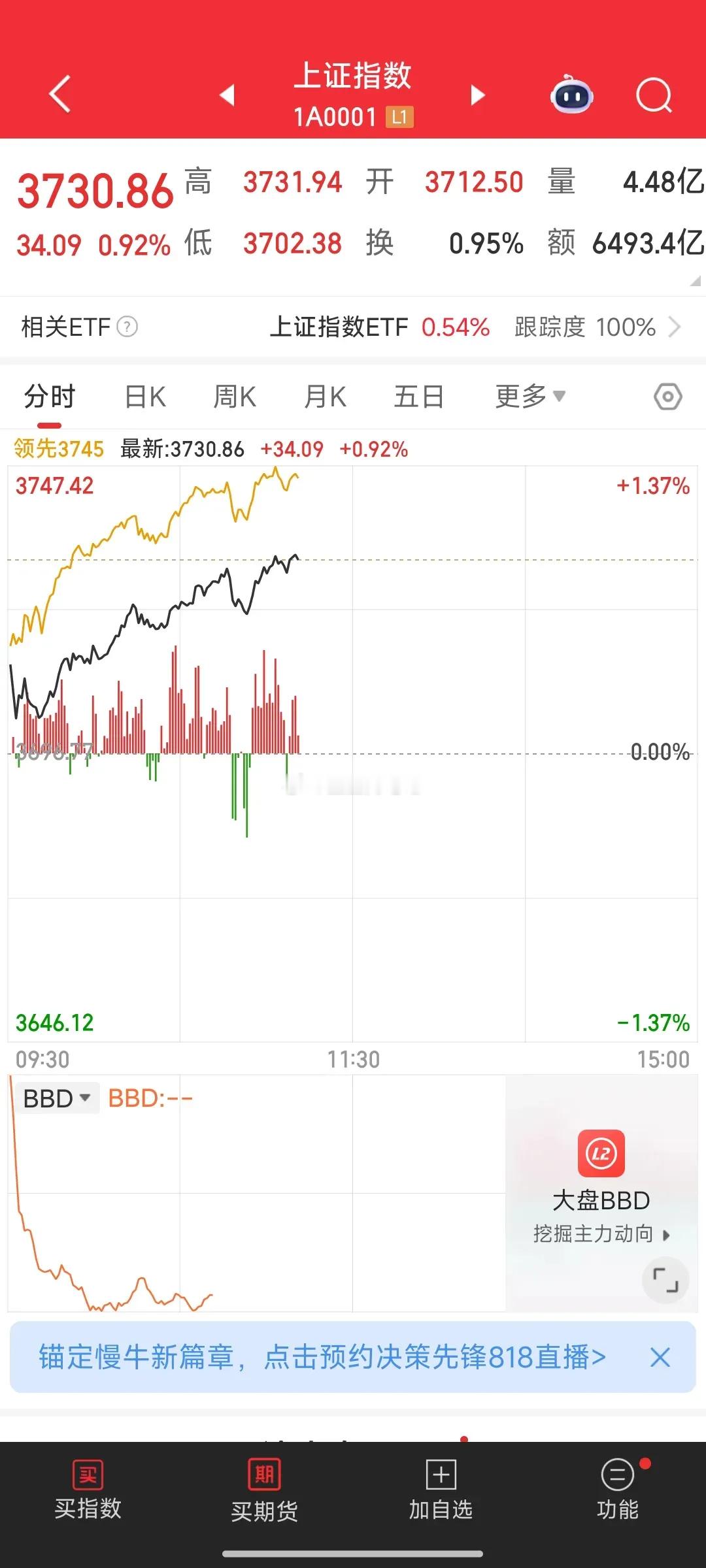
Task: Open the 上证指数ETF related row
Action: 475,327
